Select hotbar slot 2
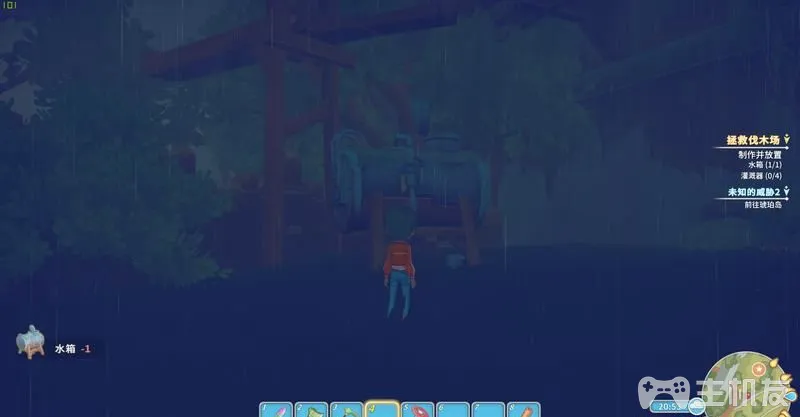 pyautogui.click(x=311, y=409)
